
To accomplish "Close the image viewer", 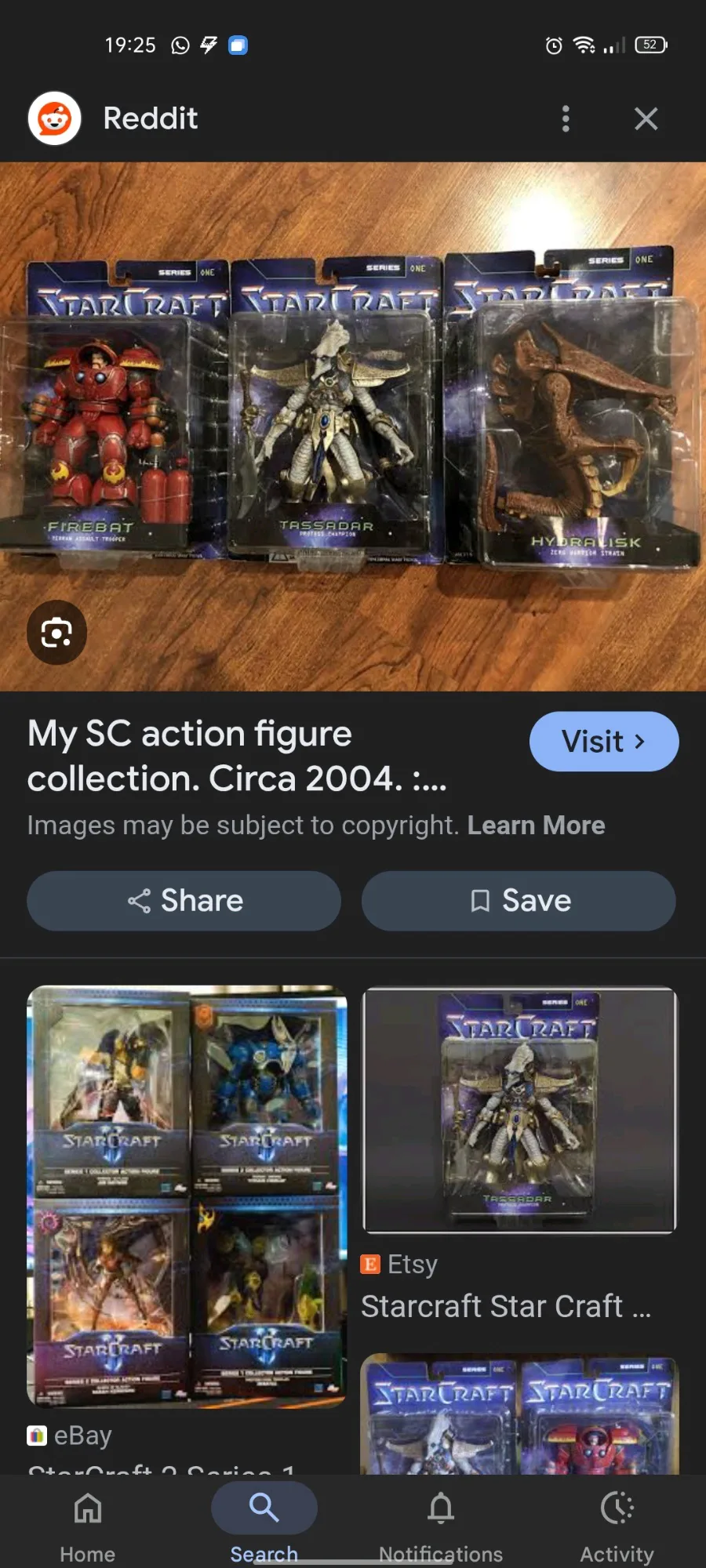I will [646, 118].
